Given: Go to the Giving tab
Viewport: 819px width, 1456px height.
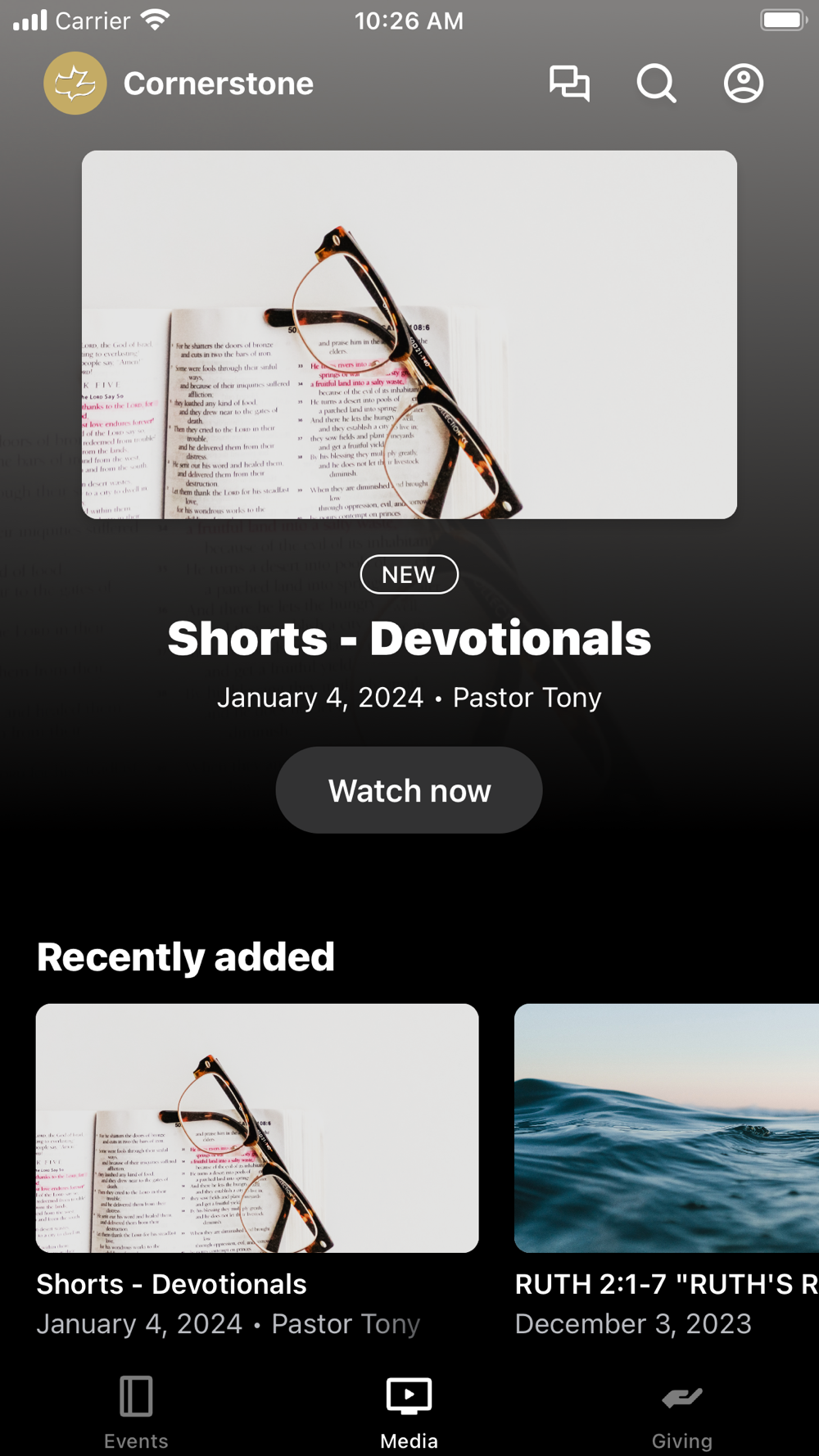Looking at the screenshot, I should pos(681,1411).
